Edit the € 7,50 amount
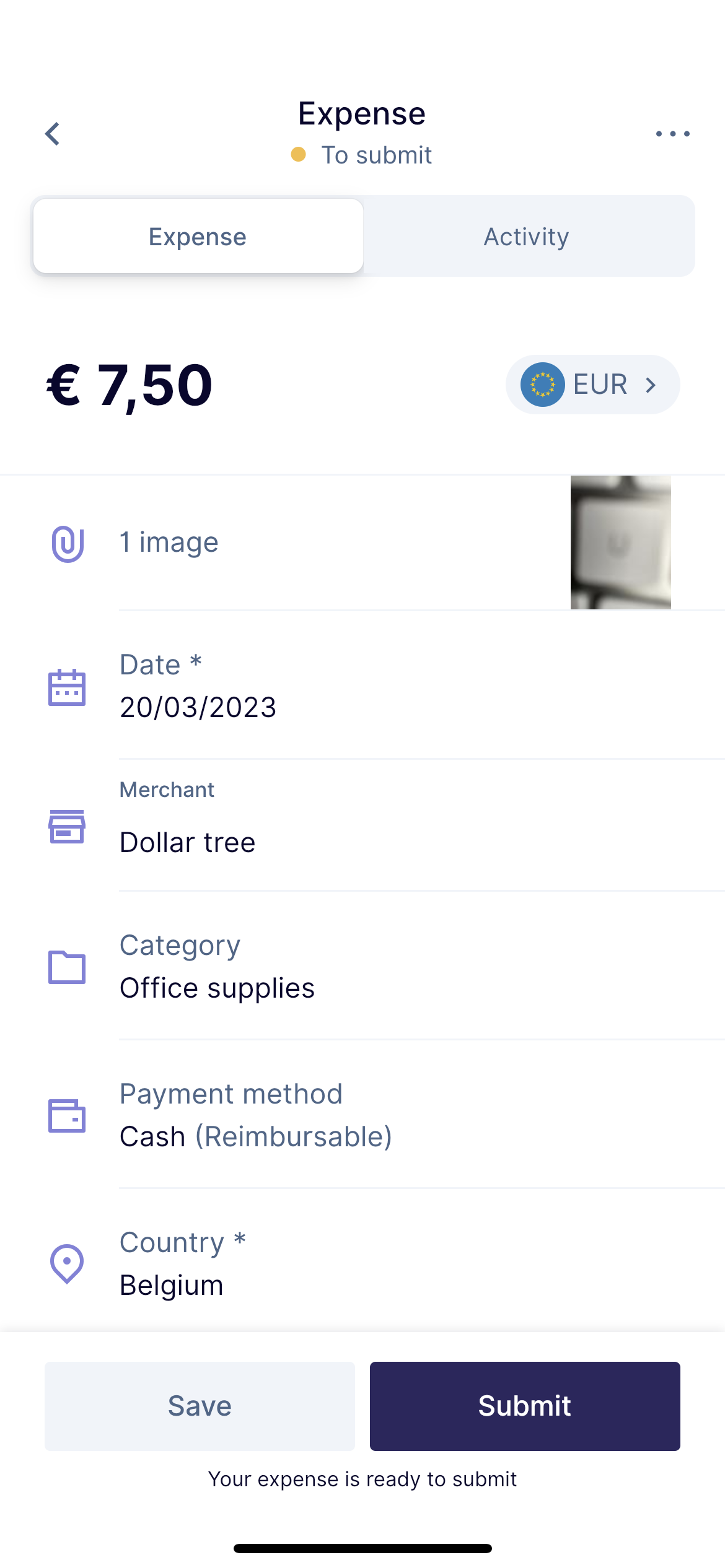Viewport: 725px width, 1568px height. pos(130,385)
